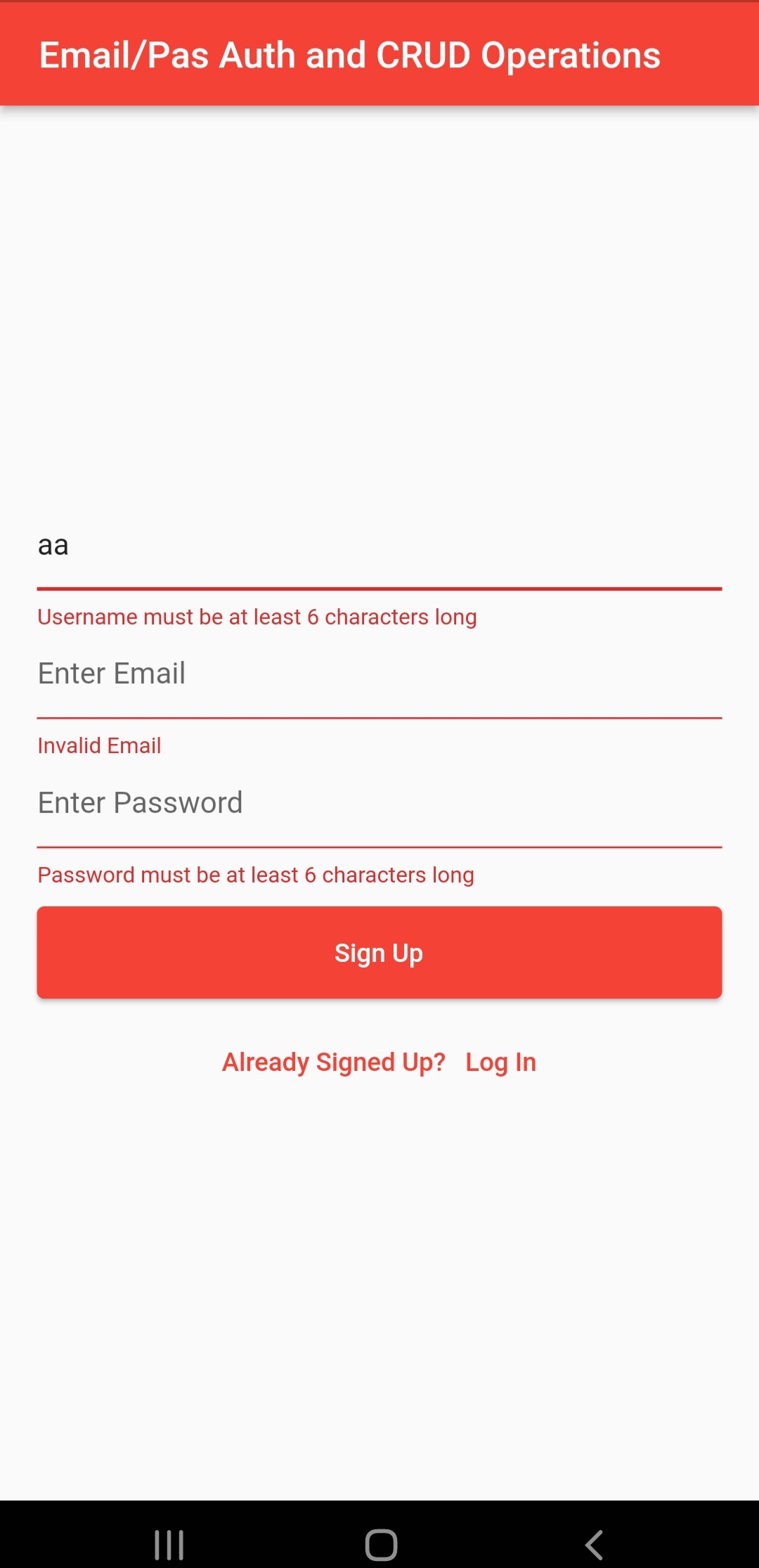Tap the underline below Enter Email field
Viewport: 759px width, 1568px height.
(x=379, y=717)
